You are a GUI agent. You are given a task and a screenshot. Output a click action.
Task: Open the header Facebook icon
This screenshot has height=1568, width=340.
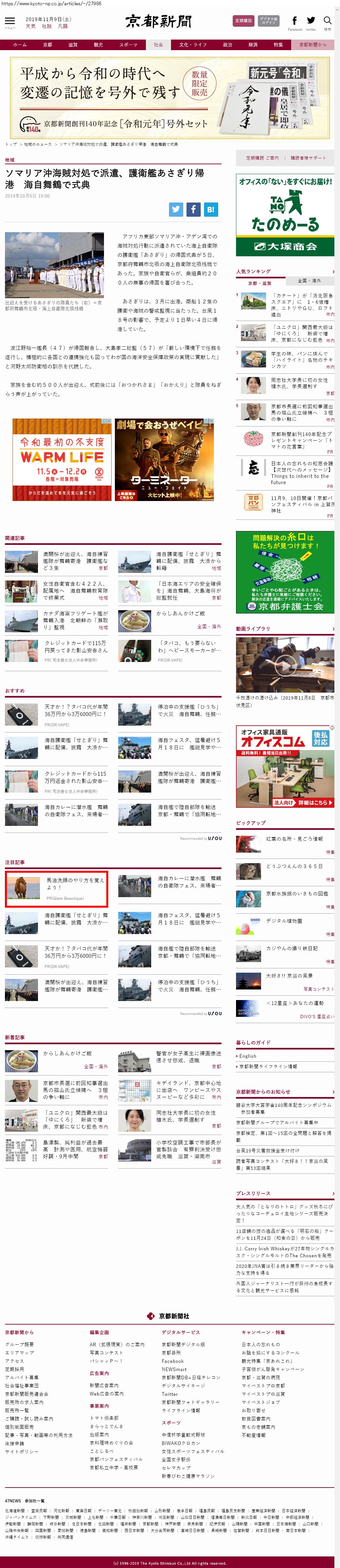point(294,21)
